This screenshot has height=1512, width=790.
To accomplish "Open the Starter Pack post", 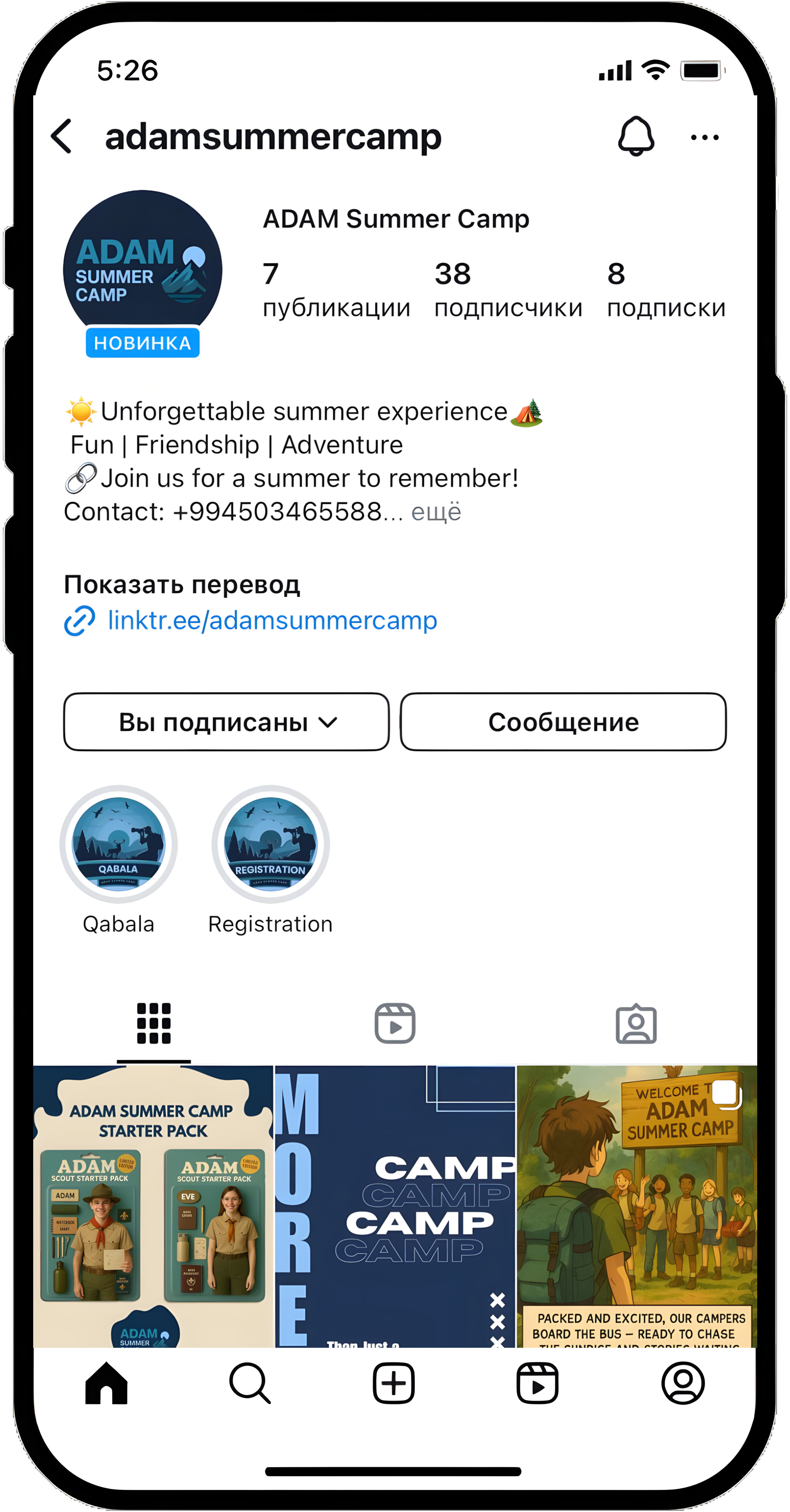I will tap(153, 1206).
